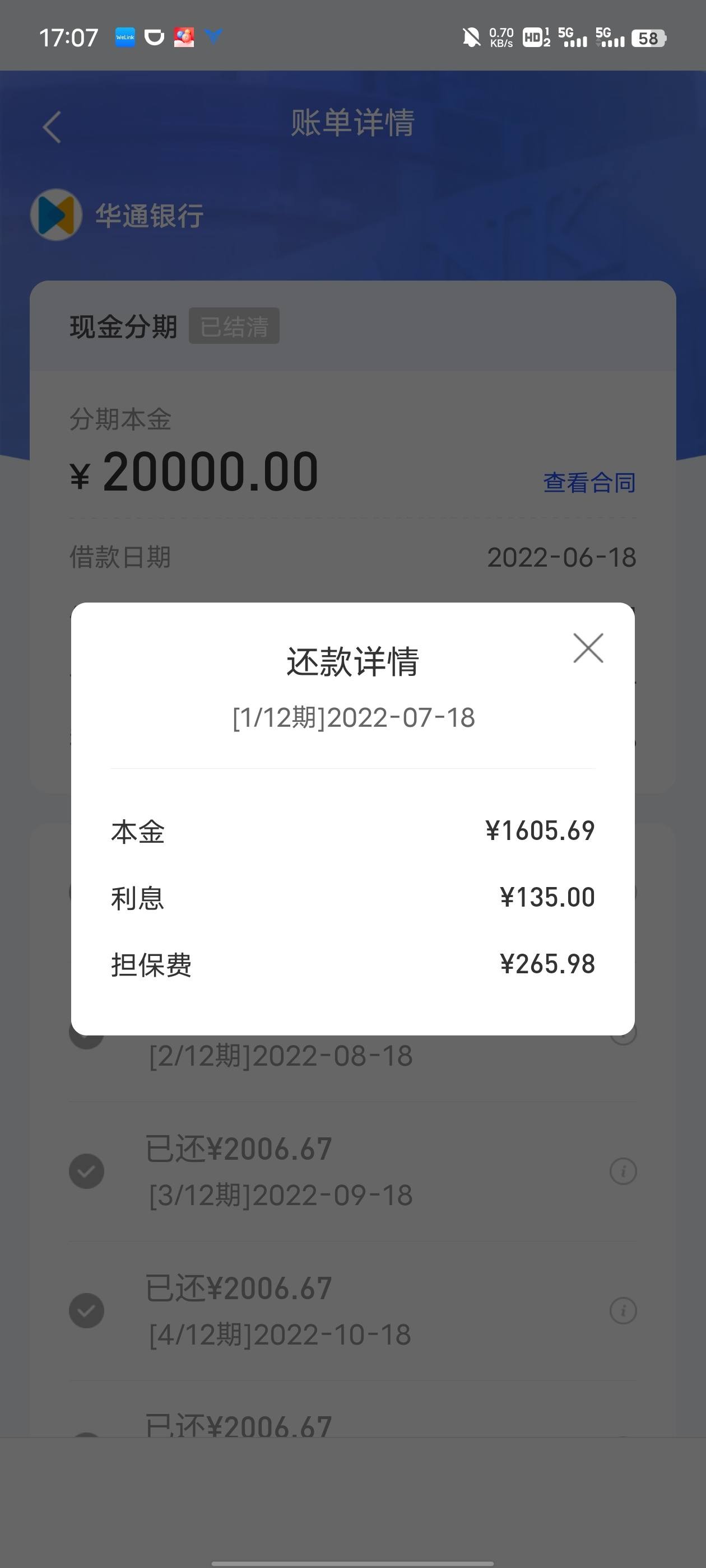Screen dimensions: 706x1568
Task: Tap the 已结清 status badge
Action: click(x=236, y=326)
